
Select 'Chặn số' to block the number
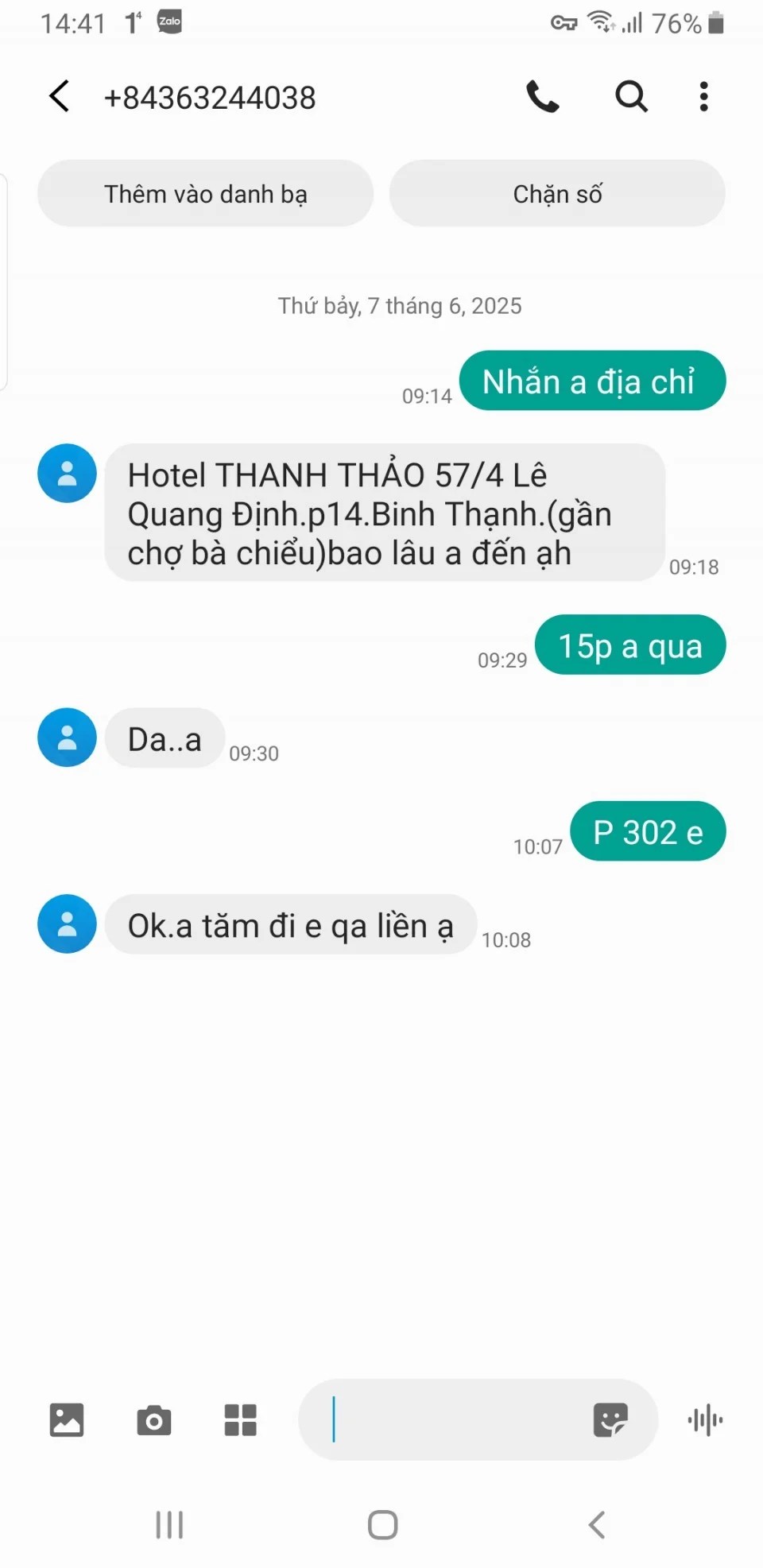pos(557,193)
